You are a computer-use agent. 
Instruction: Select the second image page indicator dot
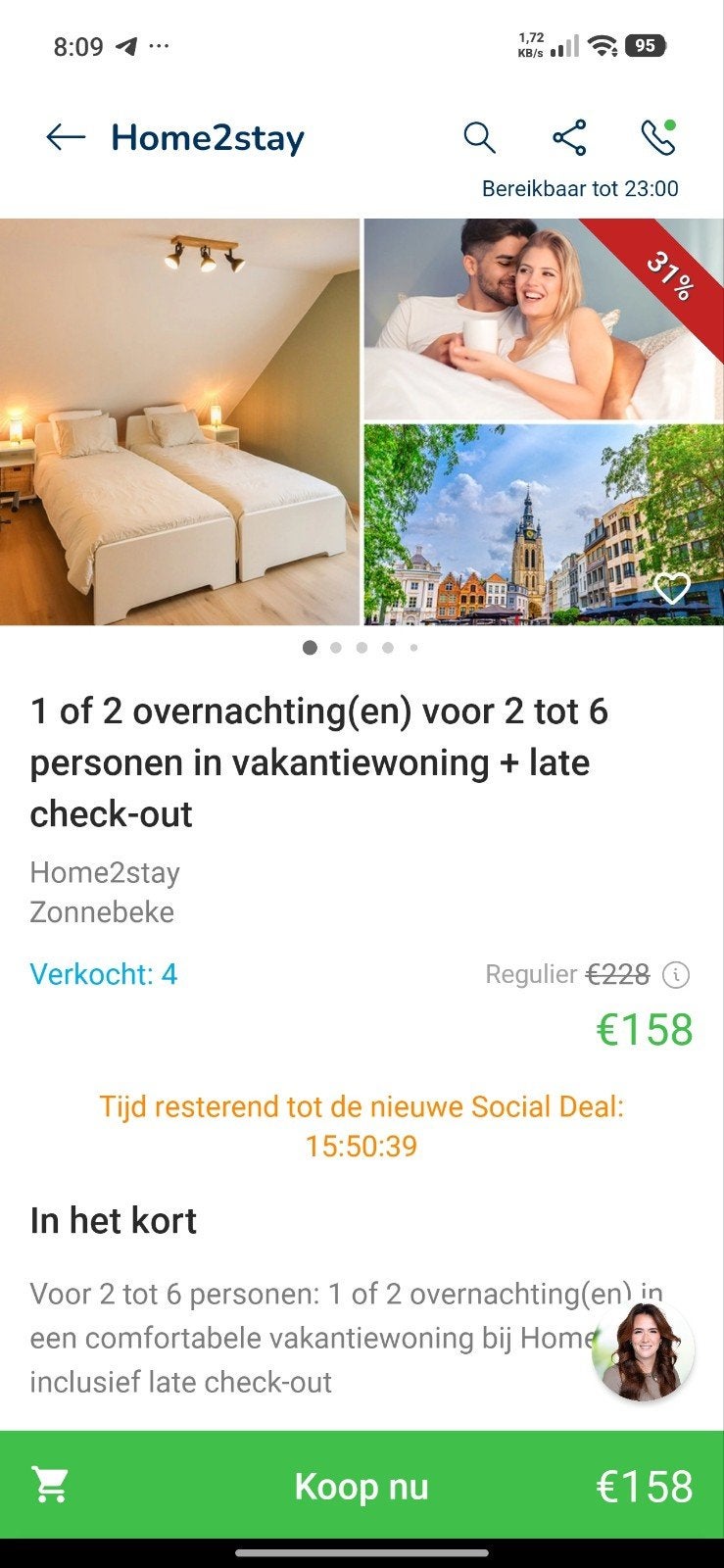click(x=336, y=648)
